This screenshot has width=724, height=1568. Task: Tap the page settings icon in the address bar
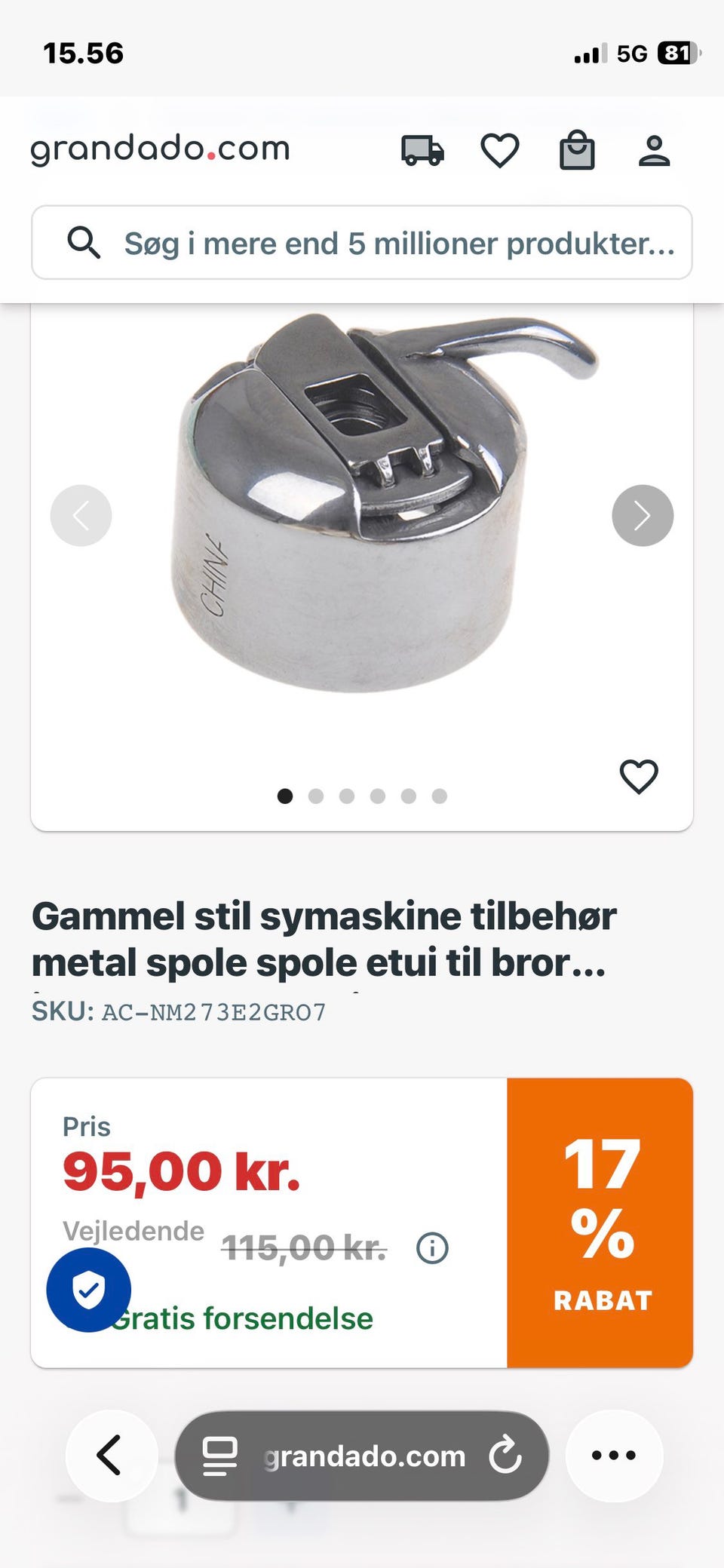219,1456
